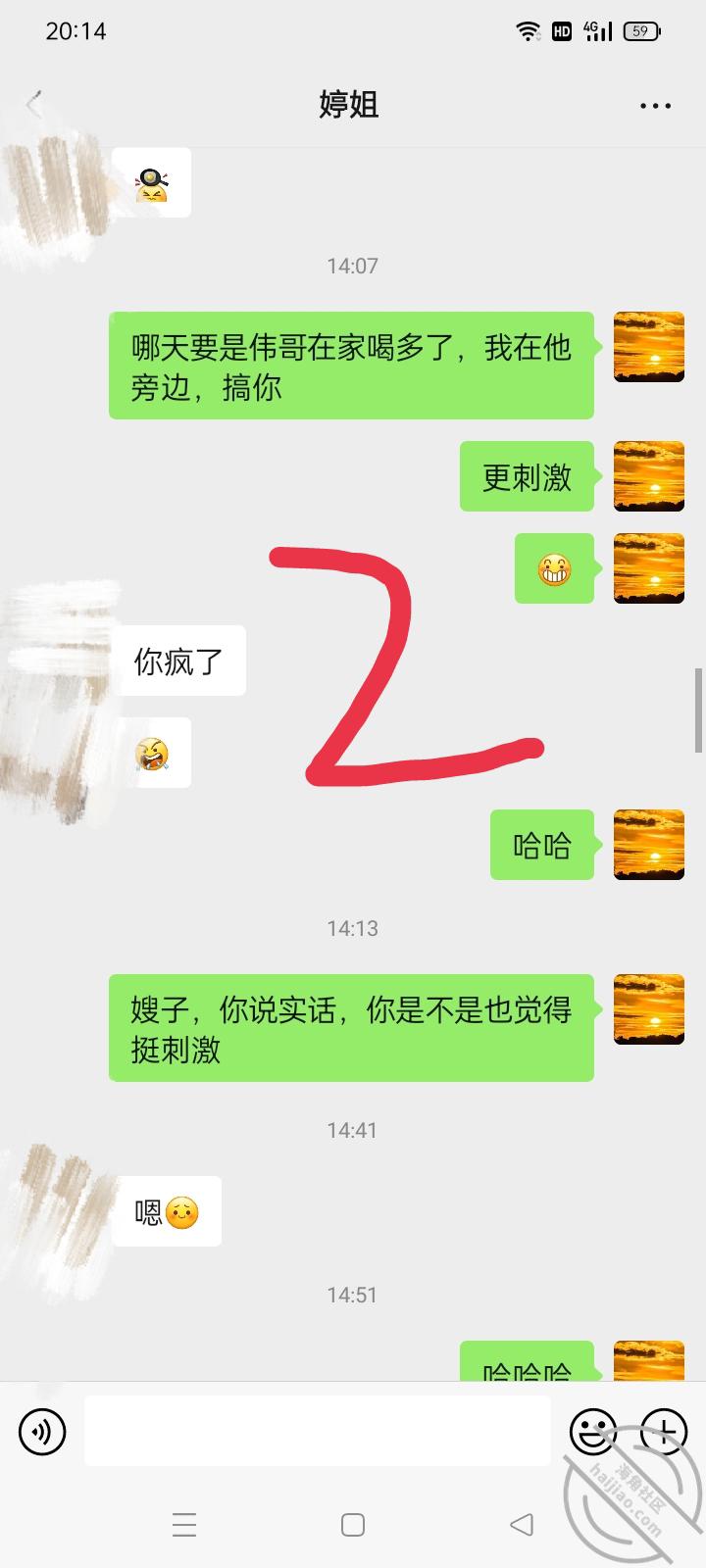
Task: Open the chat options menu (three dots)
Action: (655, 105)
